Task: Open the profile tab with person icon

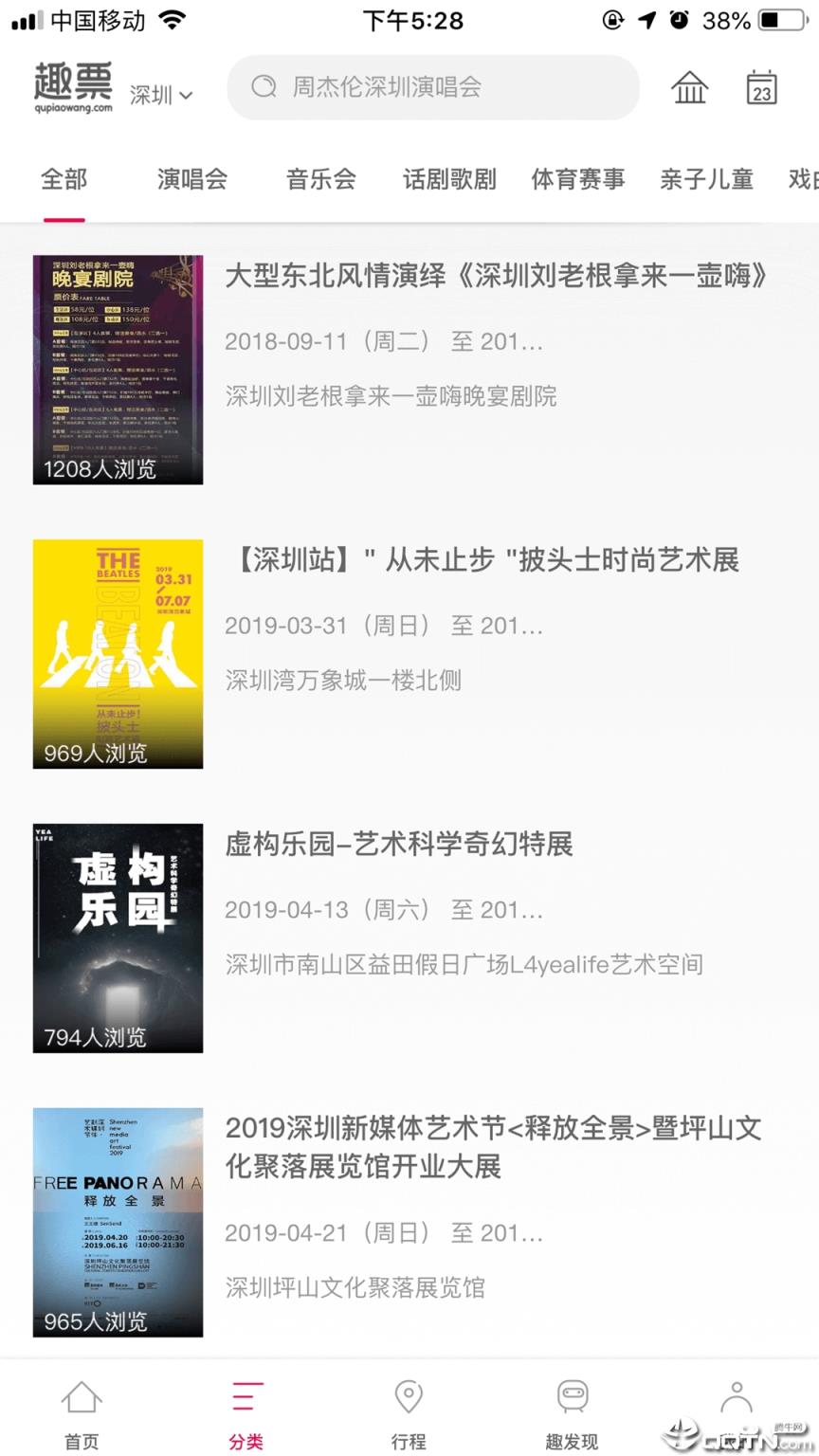Action: coord(736,1405)
